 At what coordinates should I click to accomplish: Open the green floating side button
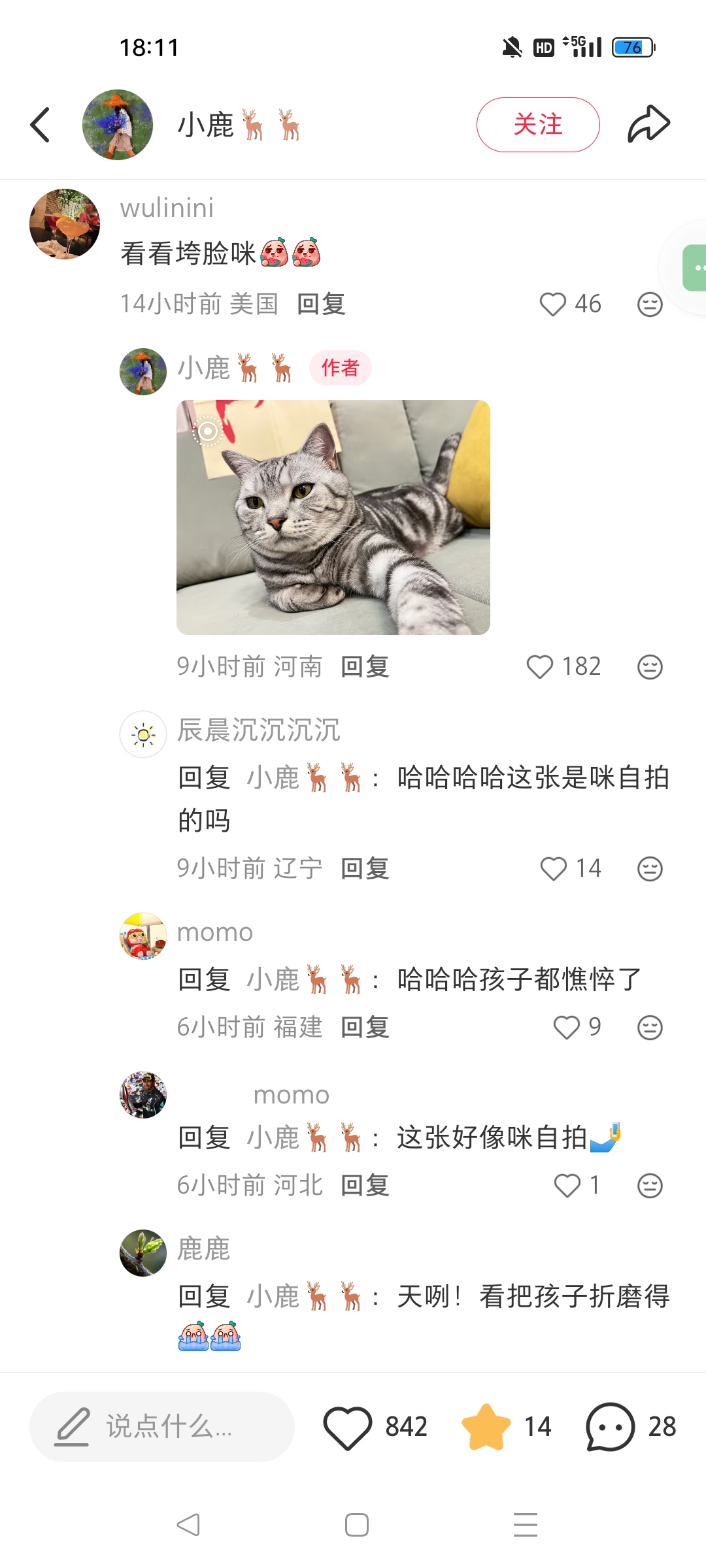[x=694, y=268]
